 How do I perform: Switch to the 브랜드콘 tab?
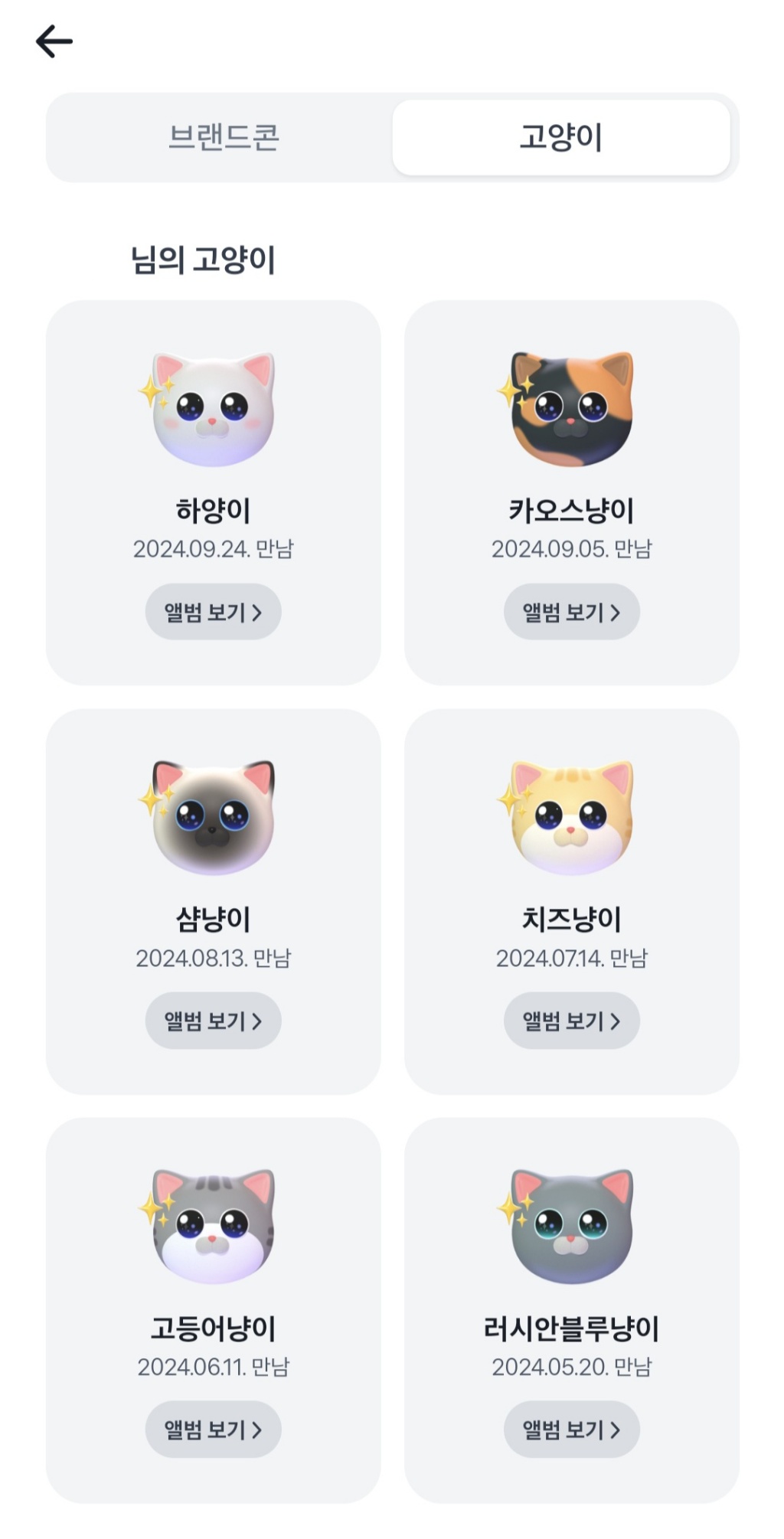pyautogui.click(x=224, y=138)
